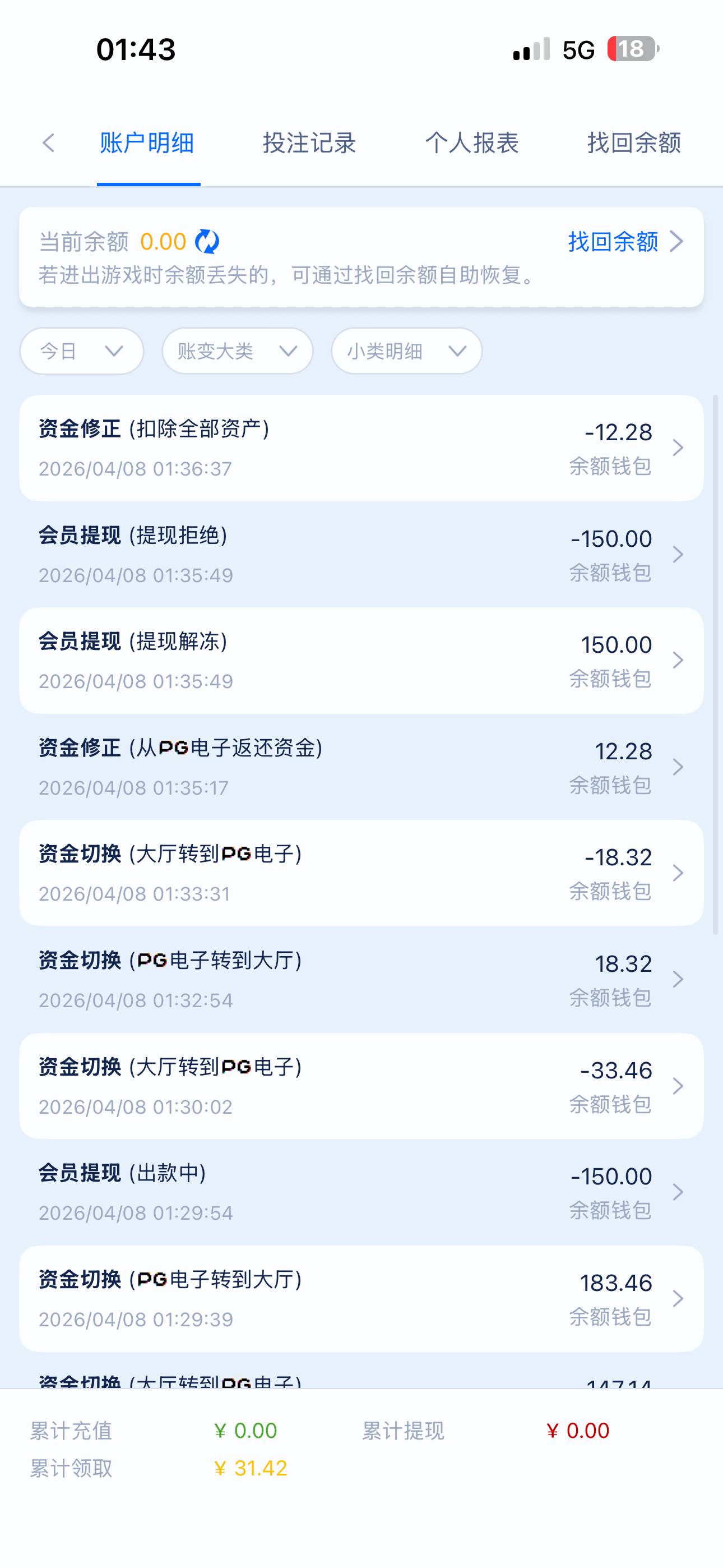Open the -18.32 大厅转到PG电子 record

[361, 873]
